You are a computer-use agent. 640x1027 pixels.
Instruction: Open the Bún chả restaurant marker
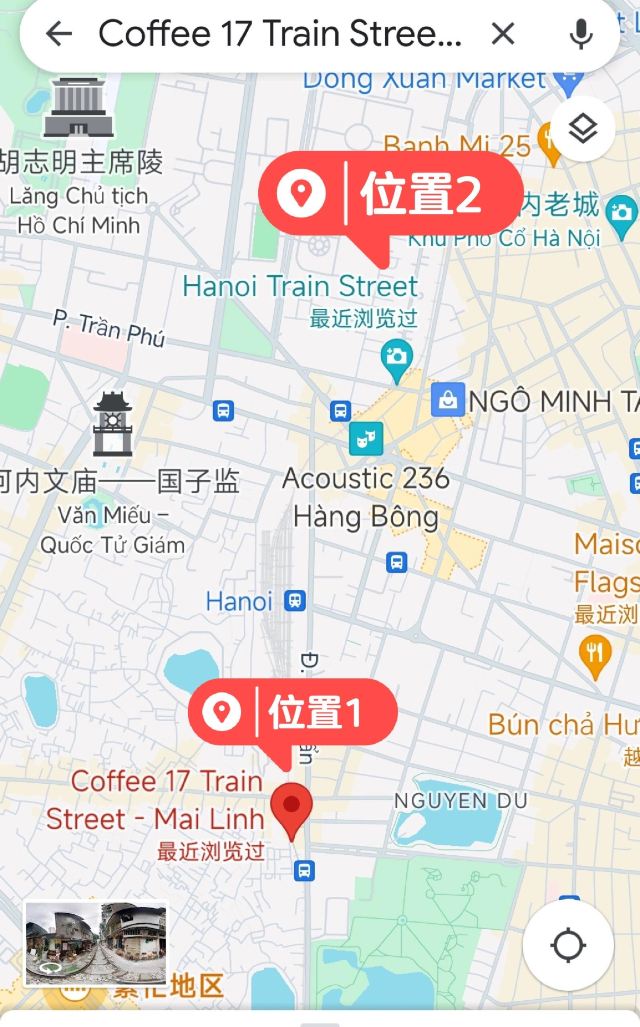(595, 657)
